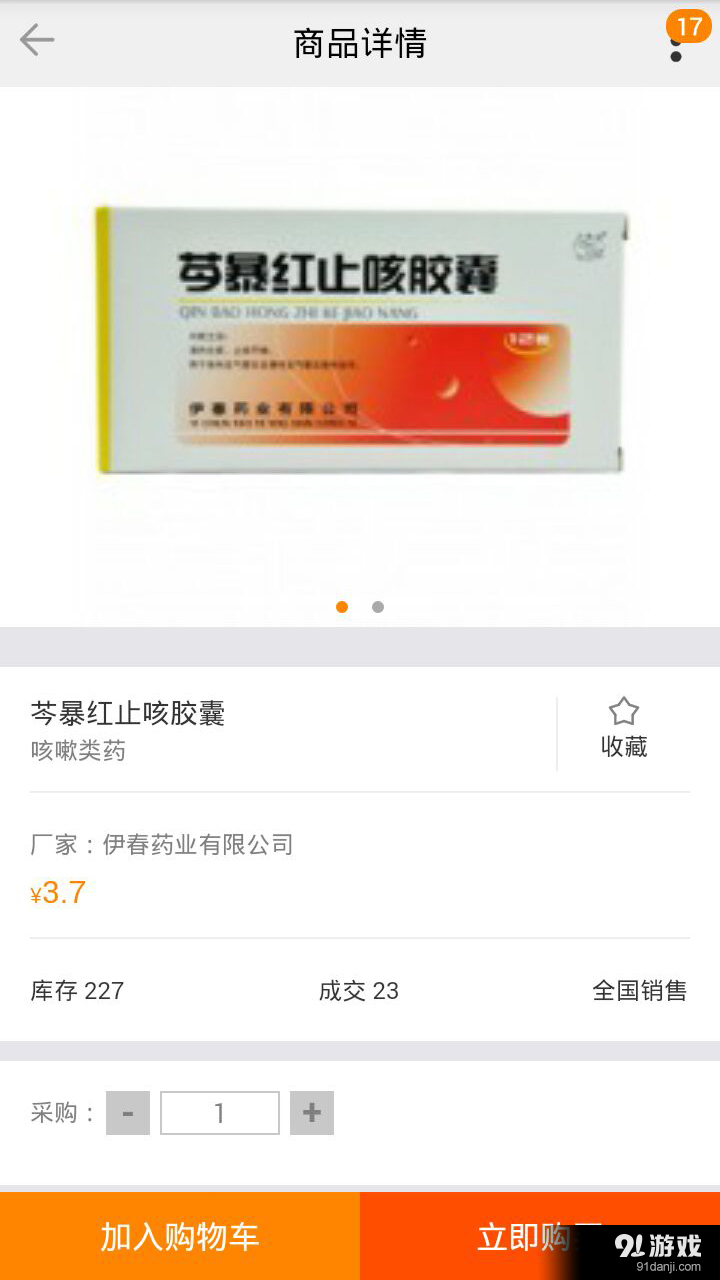The image size is (720, 1280).
Task: Tap the star icon to favorite this product
Action: [623, 712]
